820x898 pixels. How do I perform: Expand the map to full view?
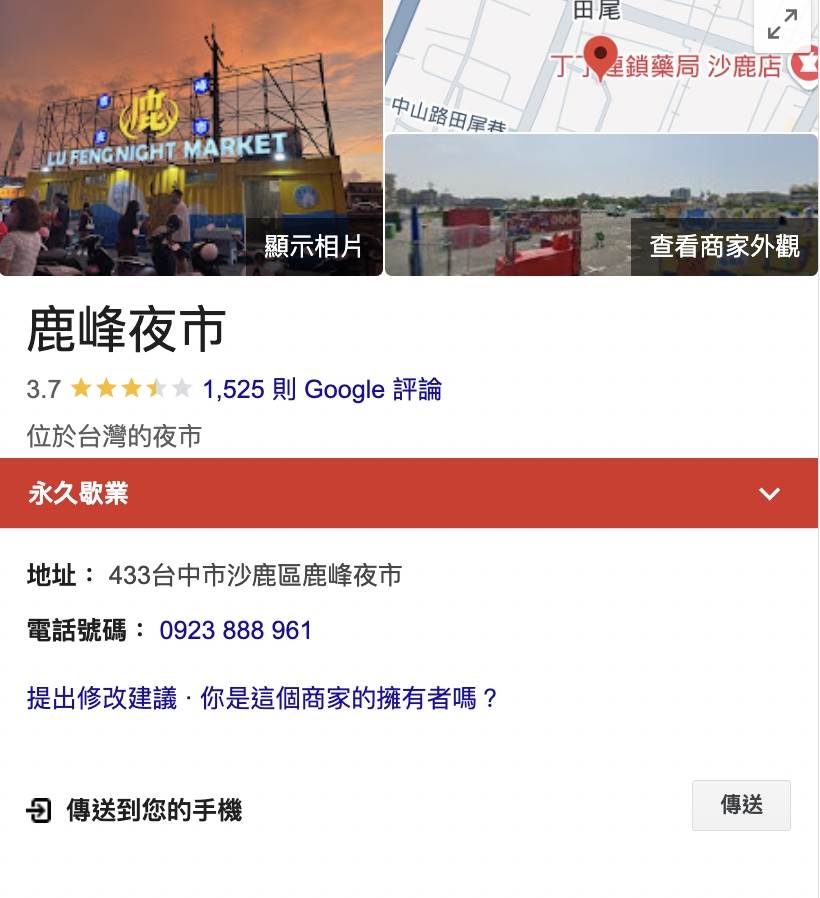[782, 25]
